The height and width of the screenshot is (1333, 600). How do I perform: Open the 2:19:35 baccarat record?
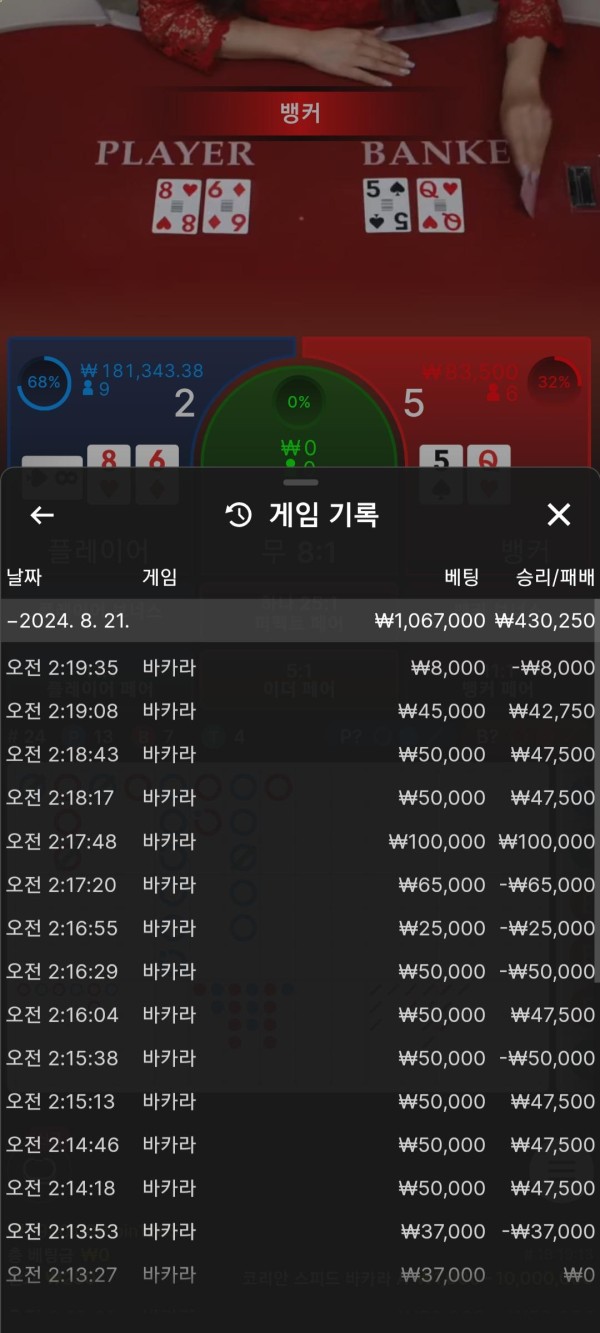tap(300, 668)
